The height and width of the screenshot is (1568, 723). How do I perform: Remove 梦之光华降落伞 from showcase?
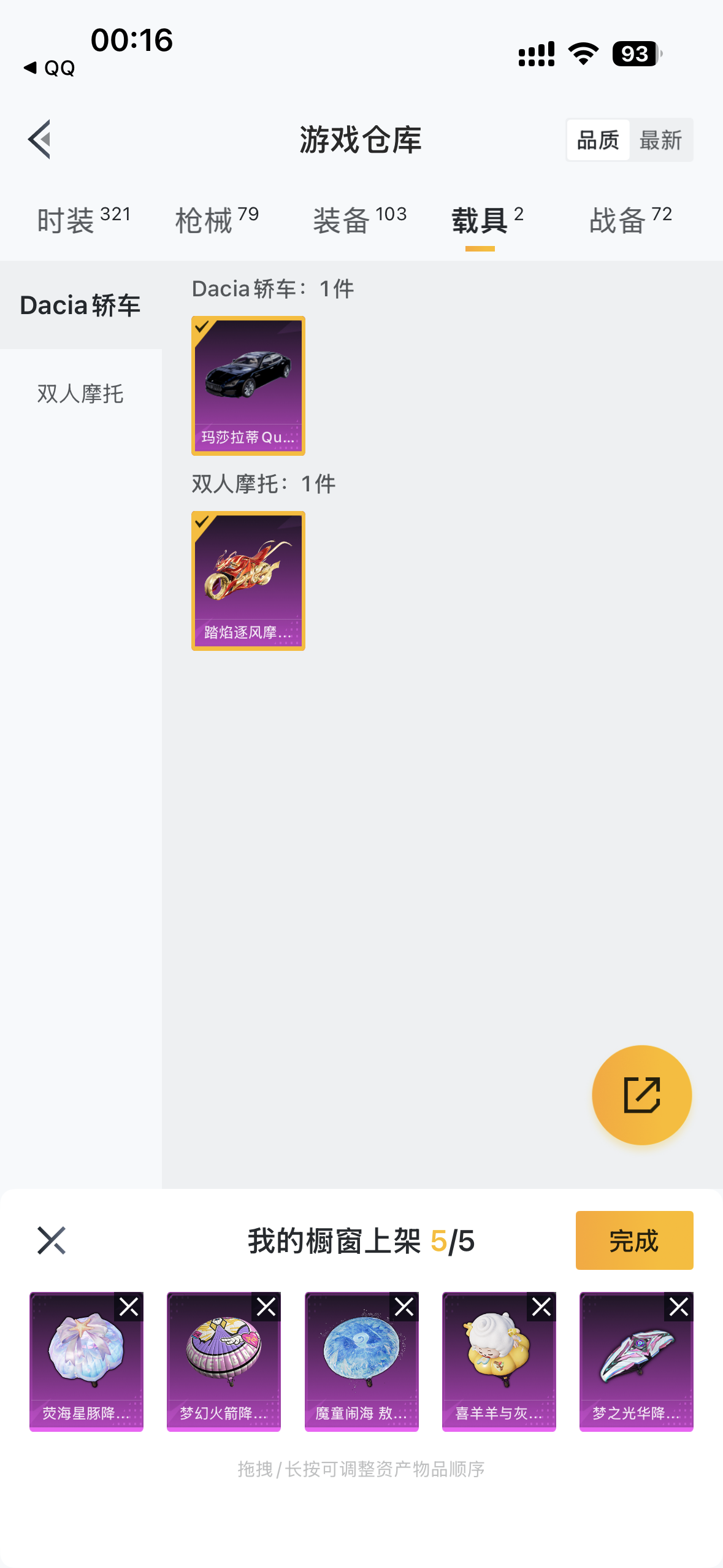tap(679, 1307)
